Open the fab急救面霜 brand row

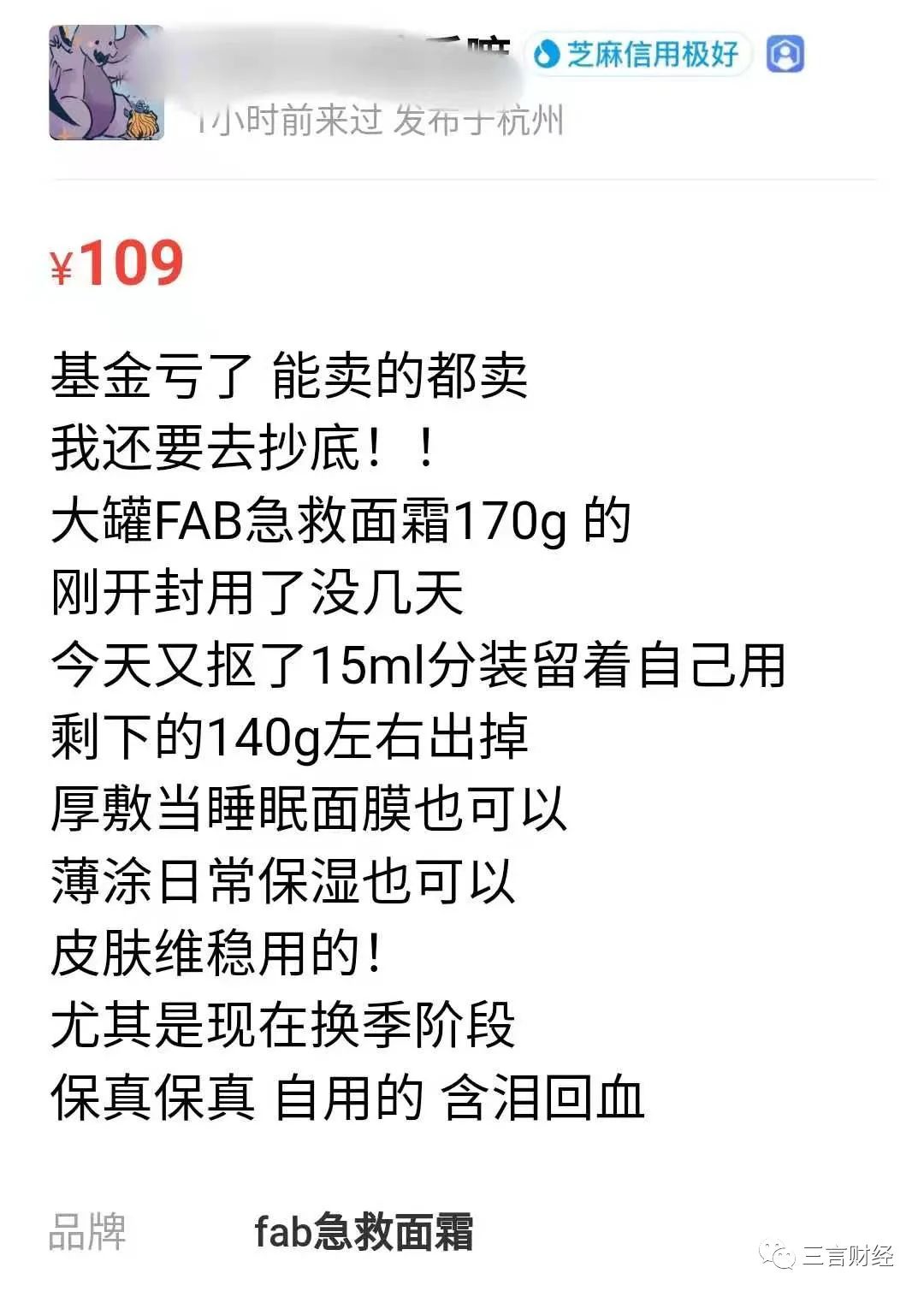(x=364, y=1232)
